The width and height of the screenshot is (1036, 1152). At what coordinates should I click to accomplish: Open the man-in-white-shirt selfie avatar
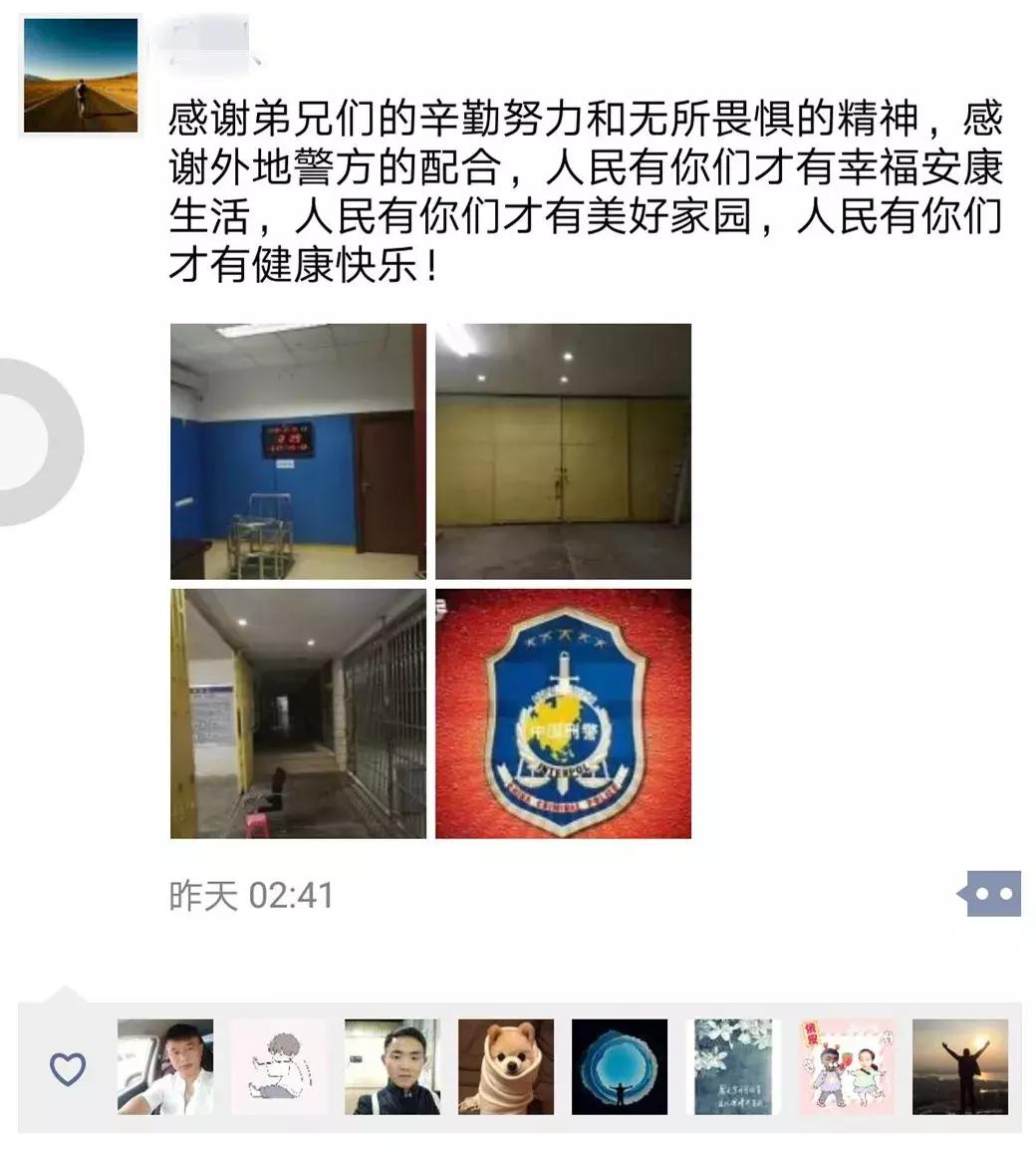[165, 1068]
